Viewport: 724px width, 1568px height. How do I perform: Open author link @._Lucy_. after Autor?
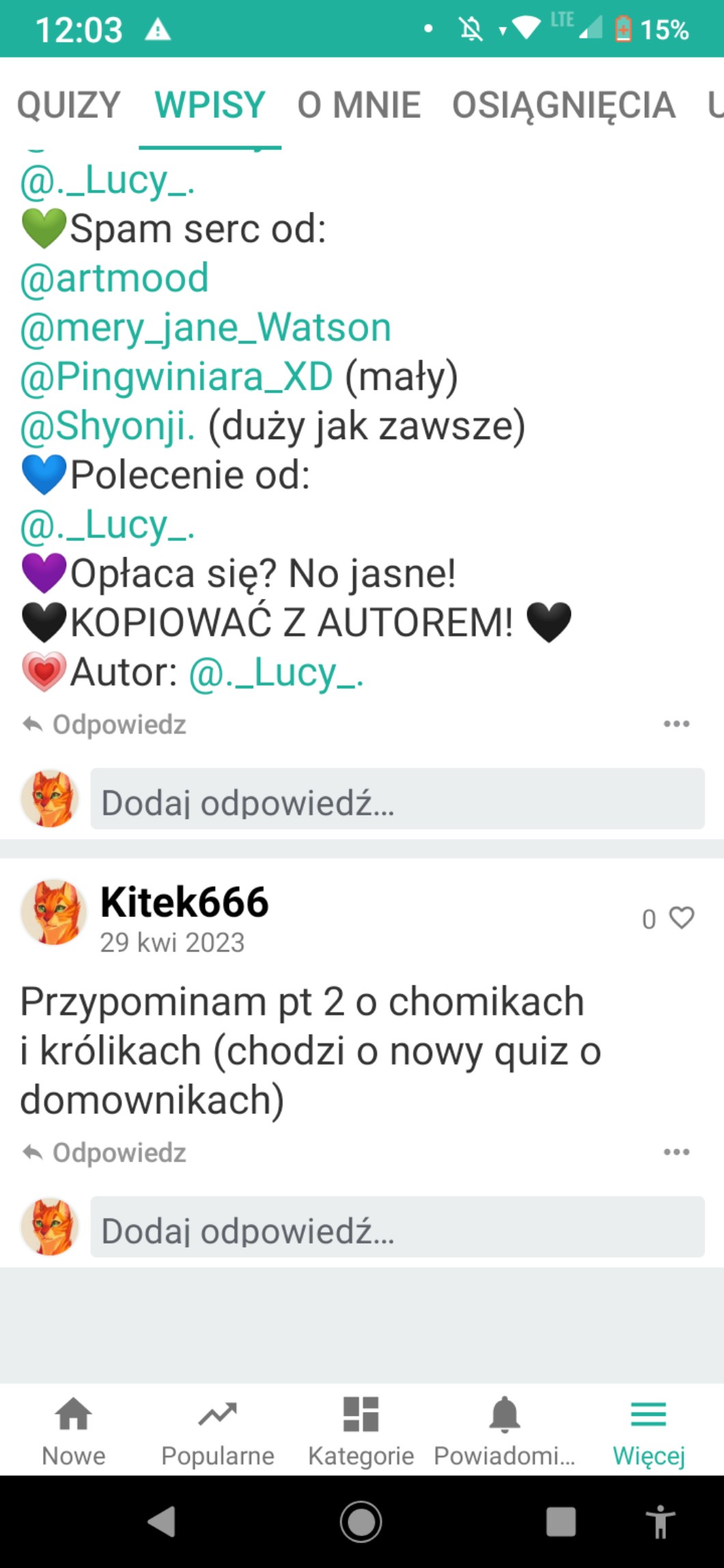276,673
